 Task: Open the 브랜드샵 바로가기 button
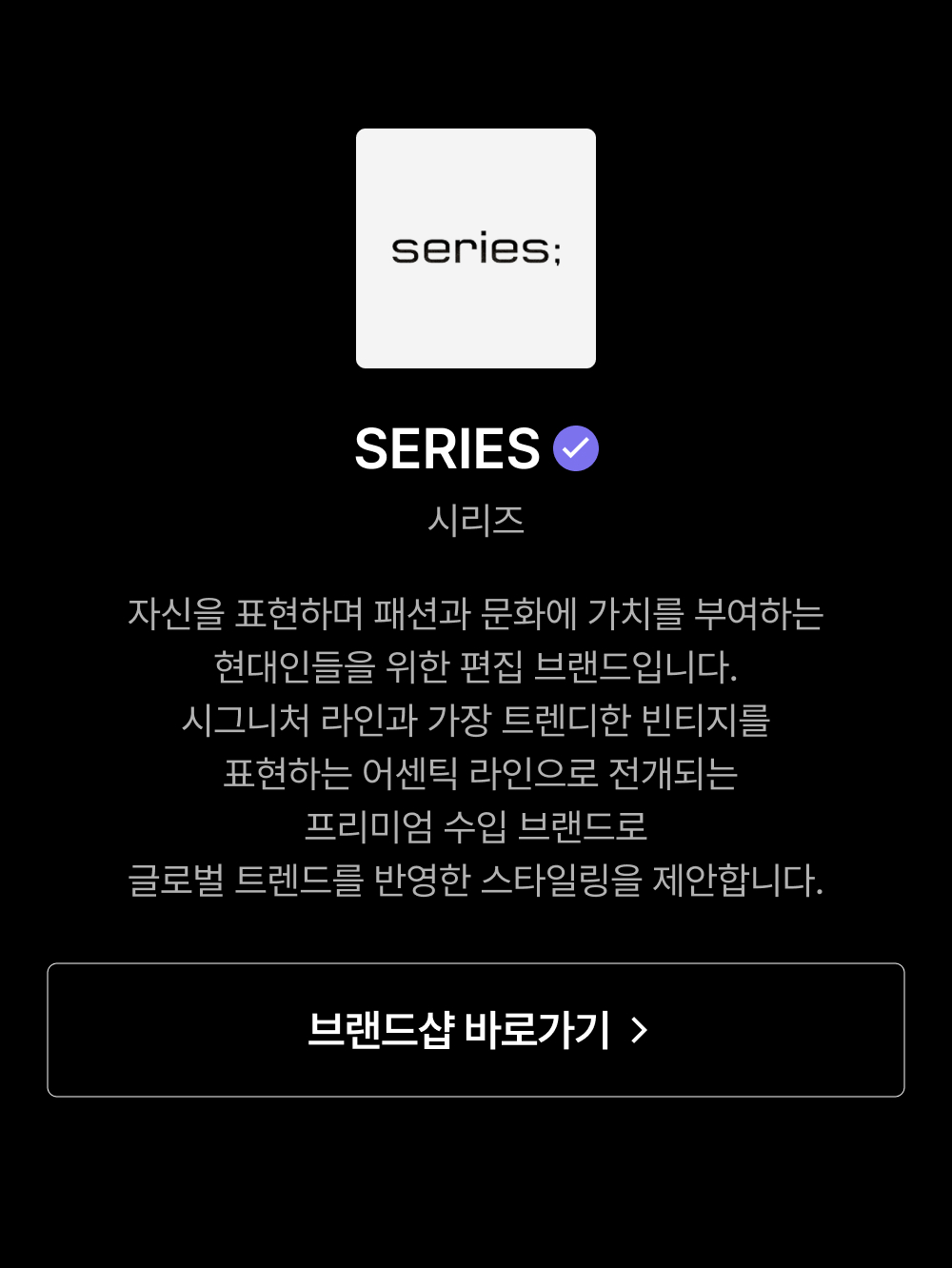pyautogui.click(x=476, y=1030)
